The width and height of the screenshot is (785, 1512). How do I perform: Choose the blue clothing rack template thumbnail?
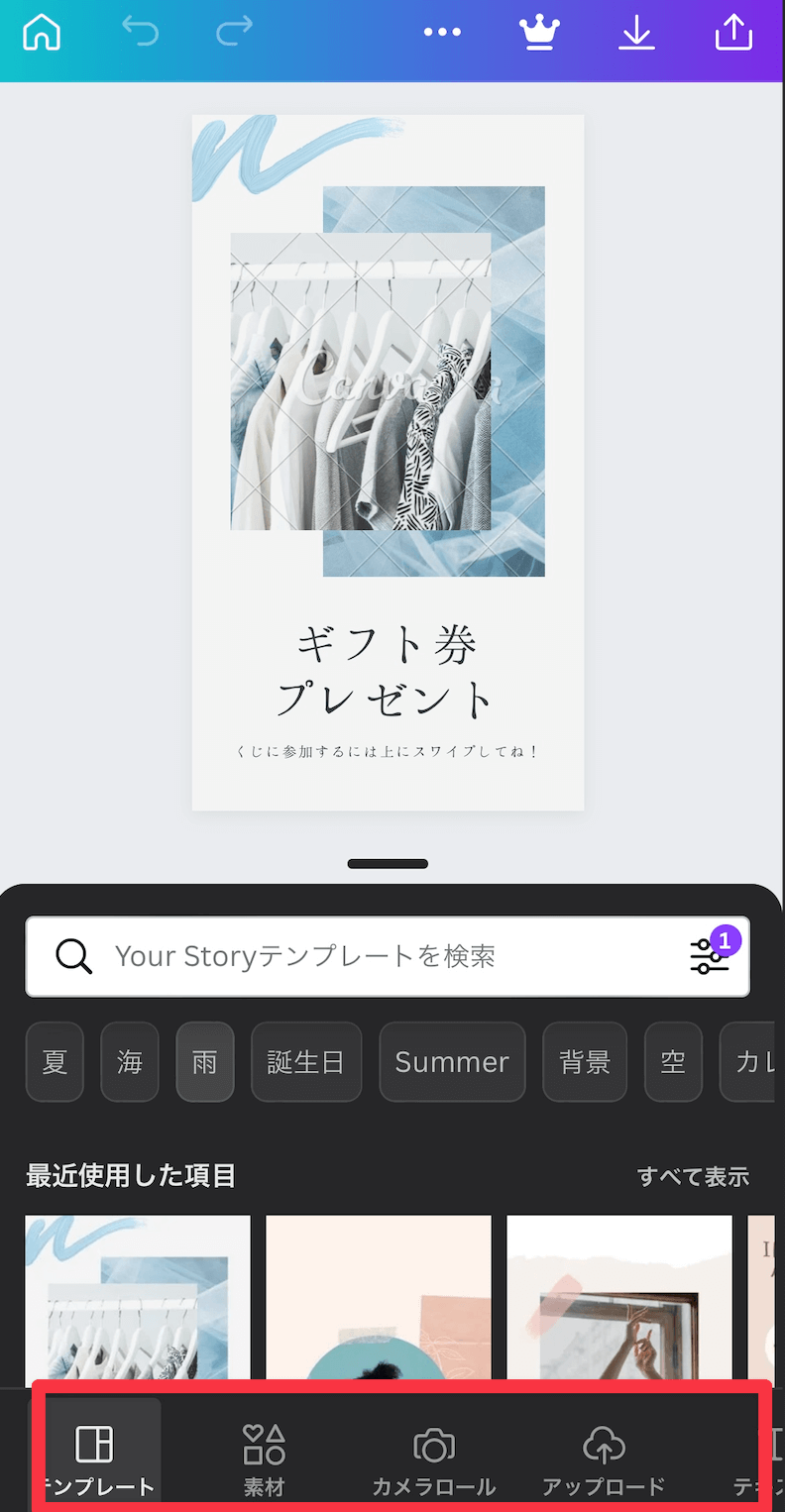coord(138,1301)
